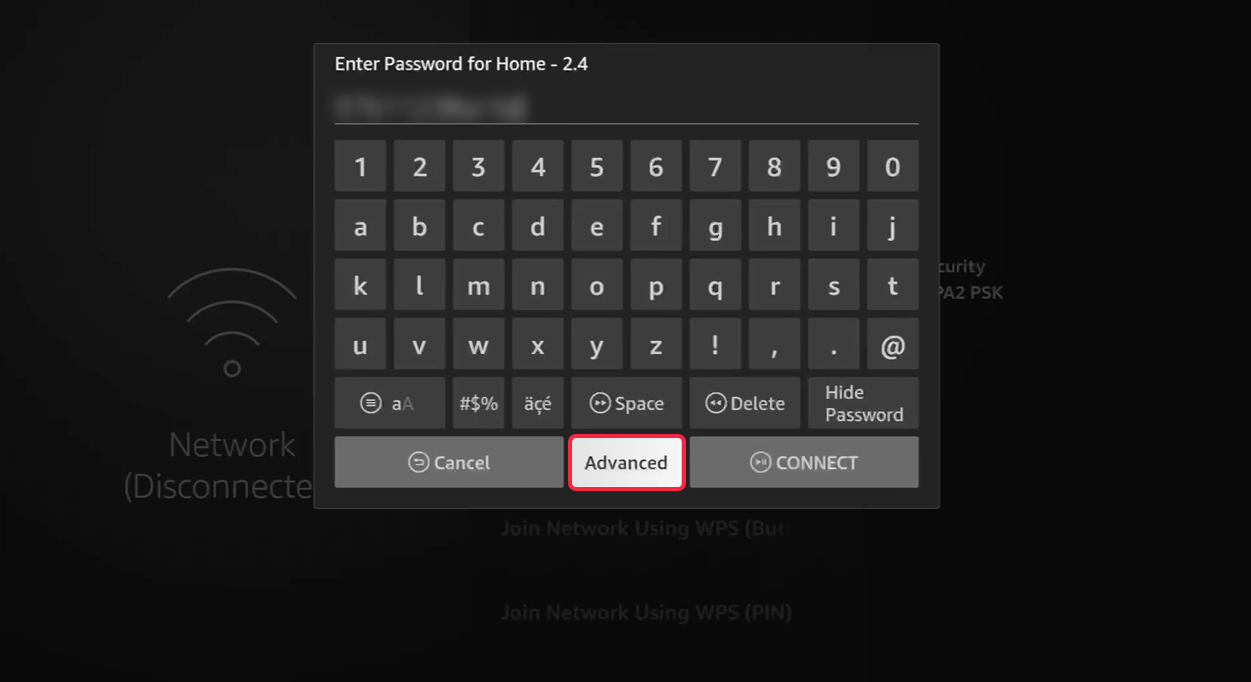The height and width of the screenshot is (682, 1251).
Task: Type the @ symbol key
Action: (x=892, y=346)
